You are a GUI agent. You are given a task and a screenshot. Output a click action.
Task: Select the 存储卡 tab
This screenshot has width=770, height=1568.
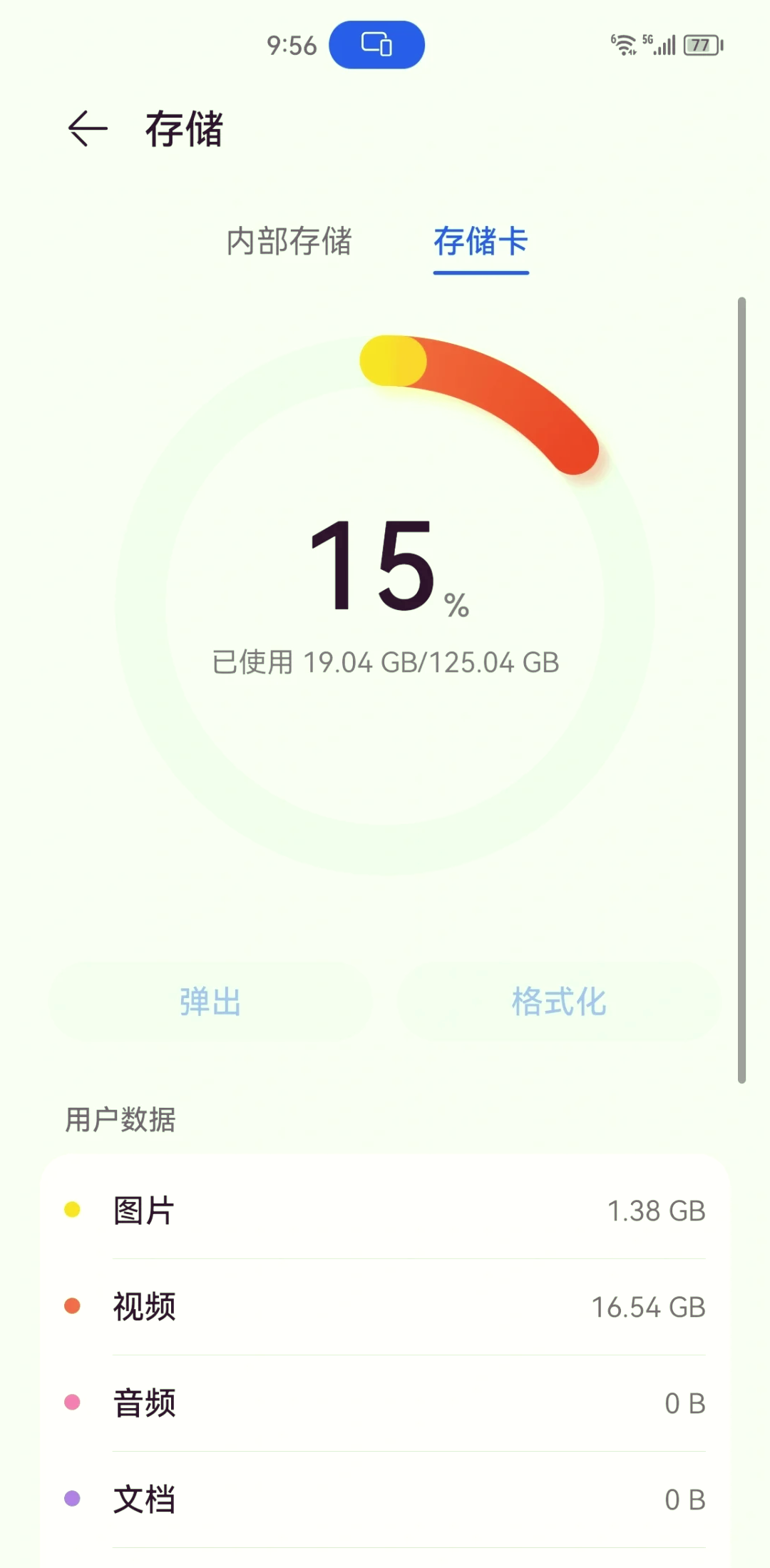[x=481, y=241]
